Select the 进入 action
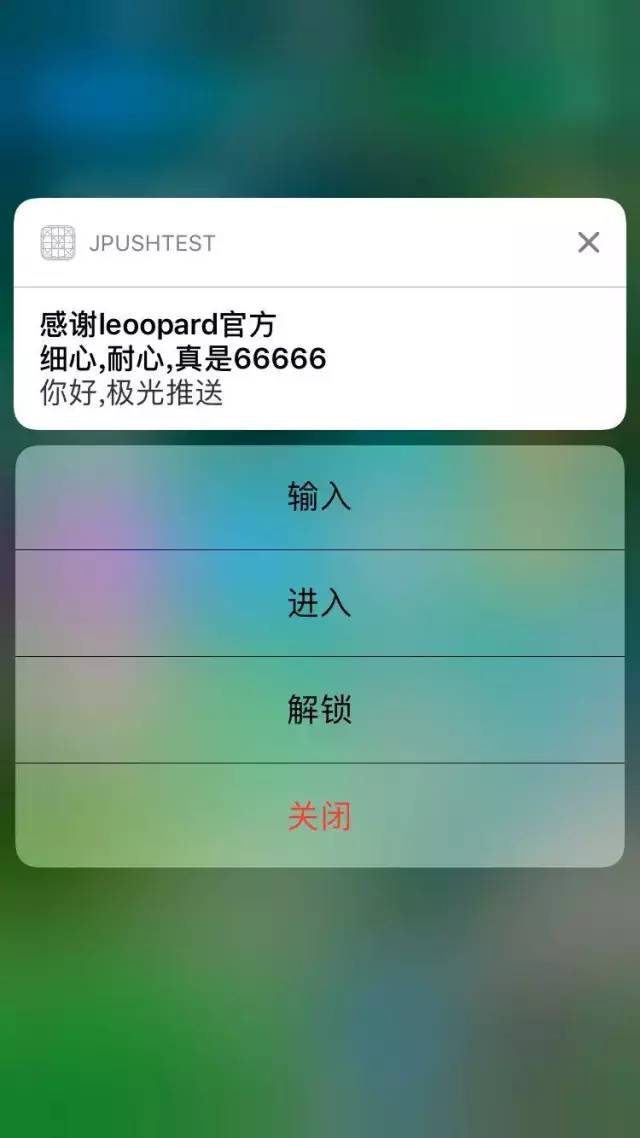This screenshot has width=640, height=1138. [x=320, y=604]
